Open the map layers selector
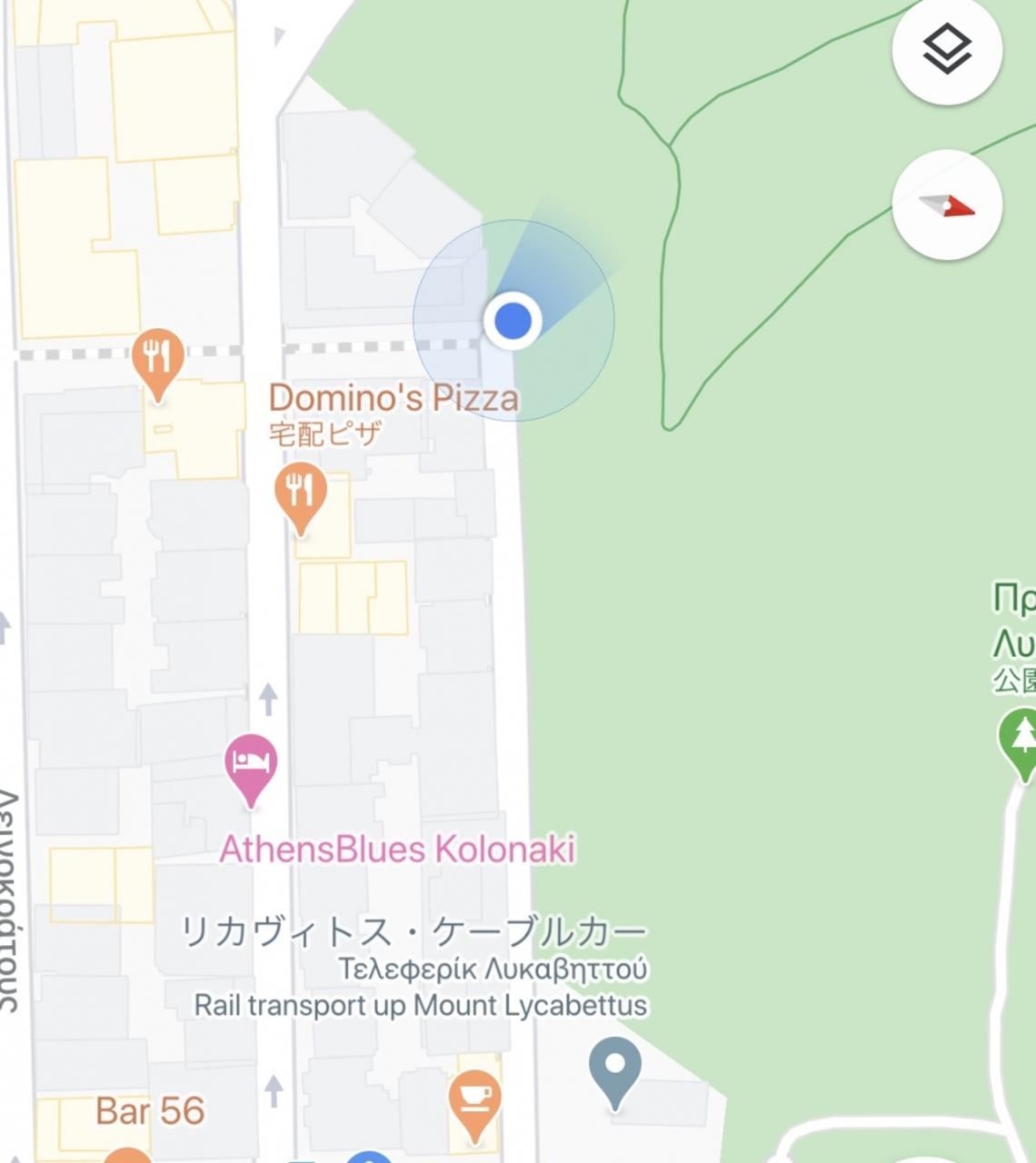The height and width of the screenshot is (1163, 1036). pyautogui.click(x=947, y=49)
